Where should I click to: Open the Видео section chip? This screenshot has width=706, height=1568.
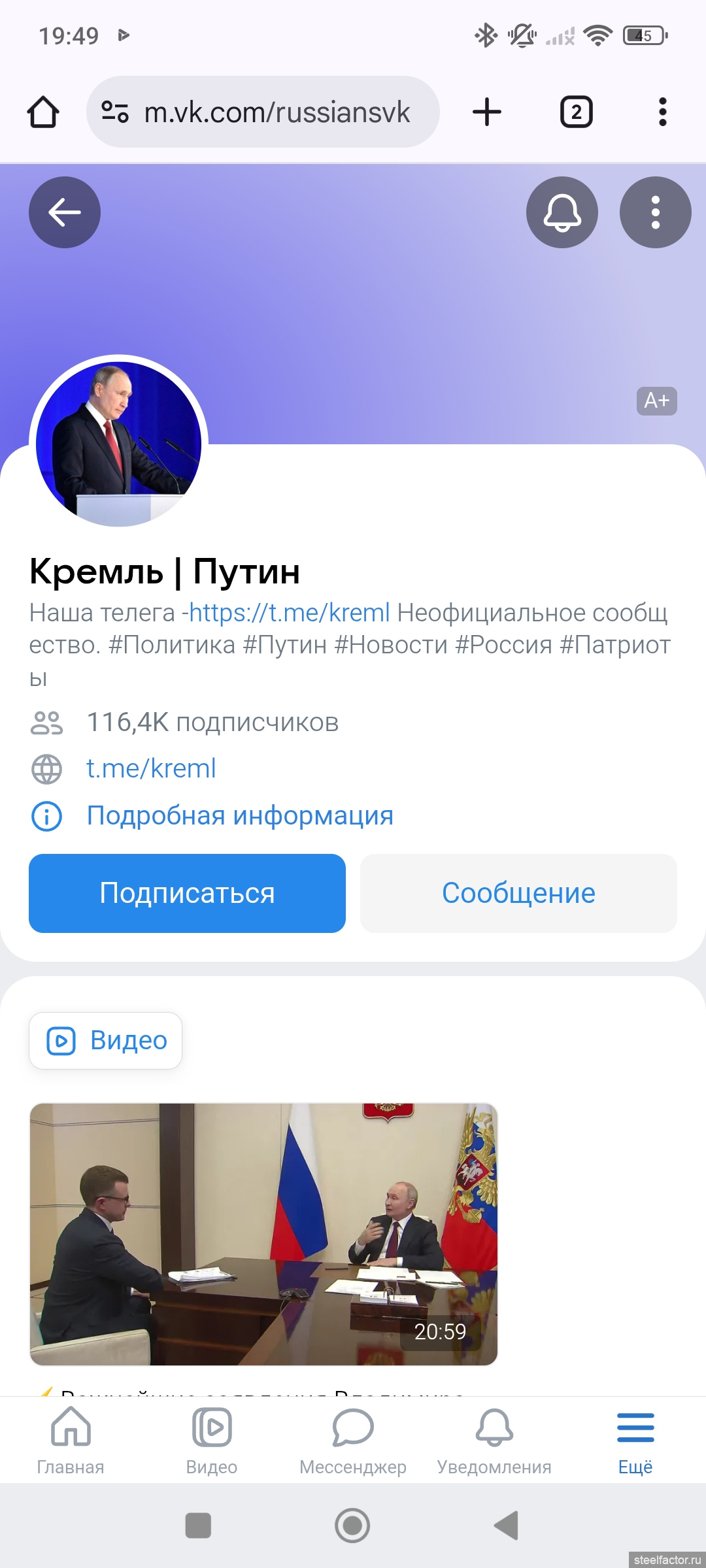click(106, 1040)
